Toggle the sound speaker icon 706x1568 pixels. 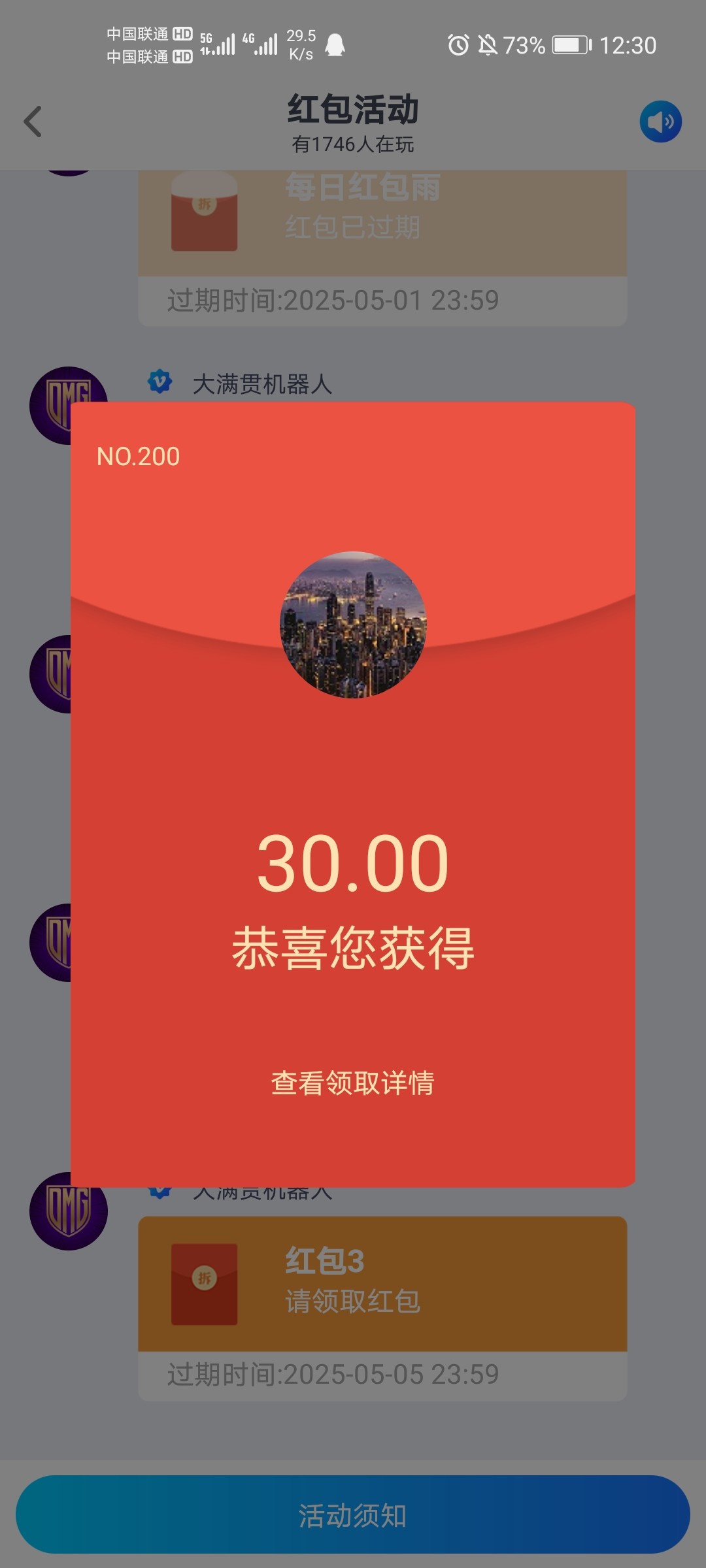pos(660,122)
